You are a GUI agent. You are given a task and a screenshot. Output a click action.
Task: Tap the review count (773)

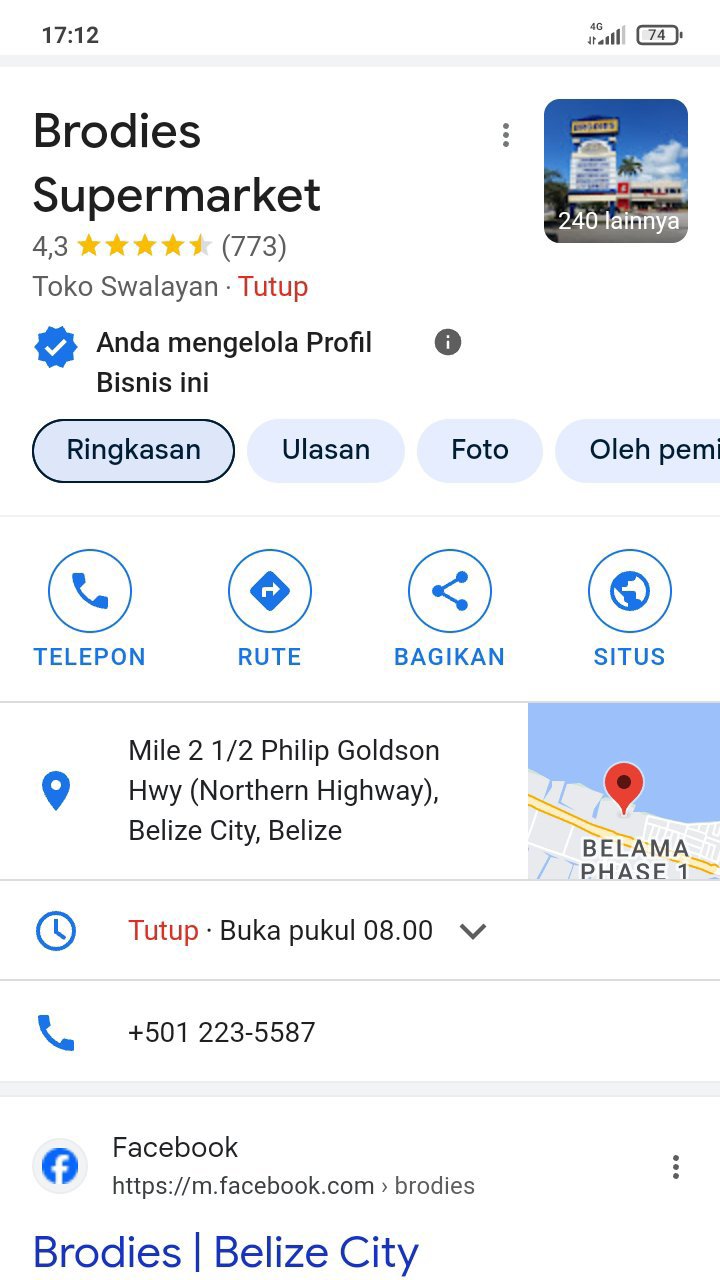tap(254, 246)
